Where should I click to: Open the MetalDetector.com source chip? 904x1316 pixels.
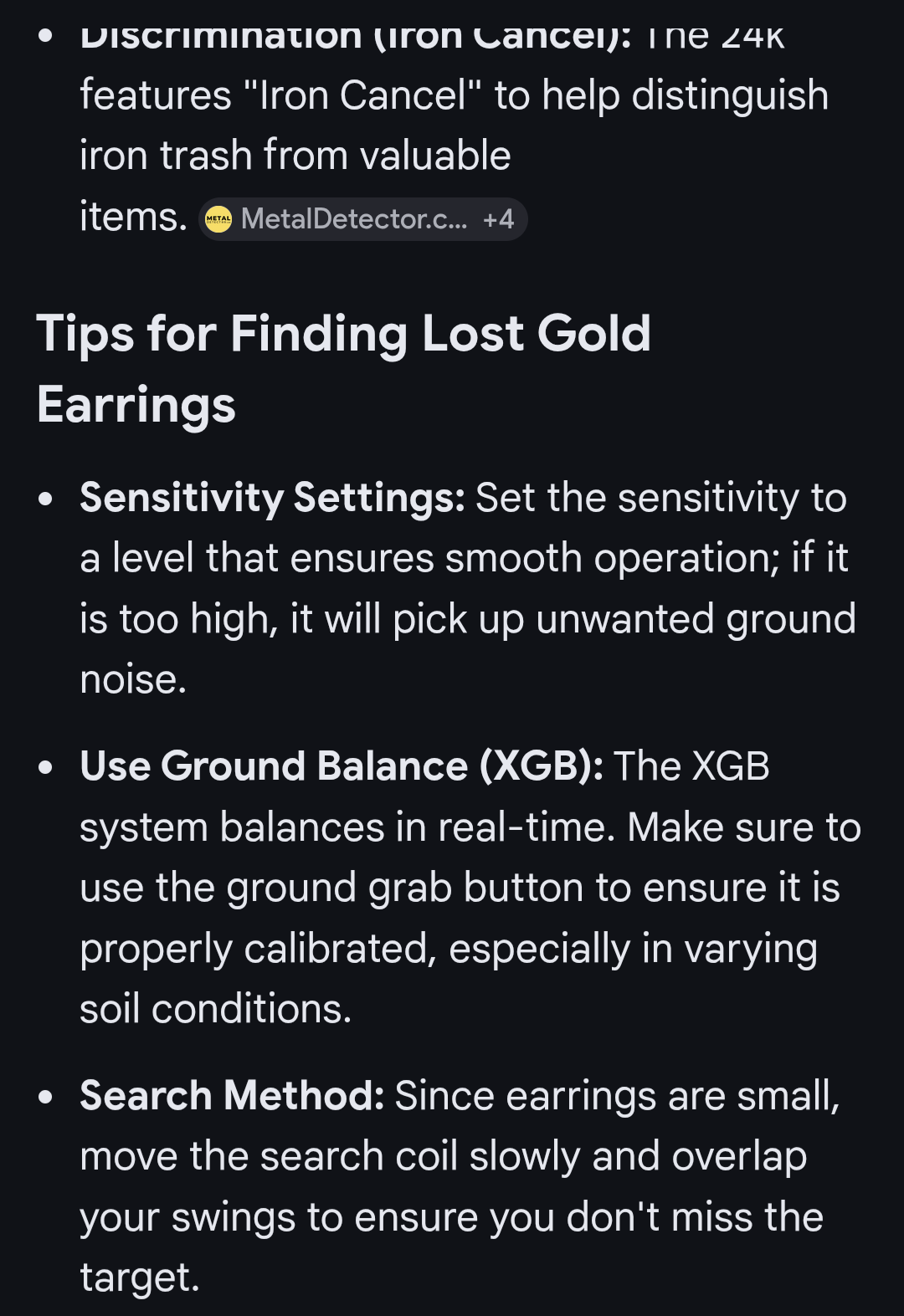click(x=362, y=219)
